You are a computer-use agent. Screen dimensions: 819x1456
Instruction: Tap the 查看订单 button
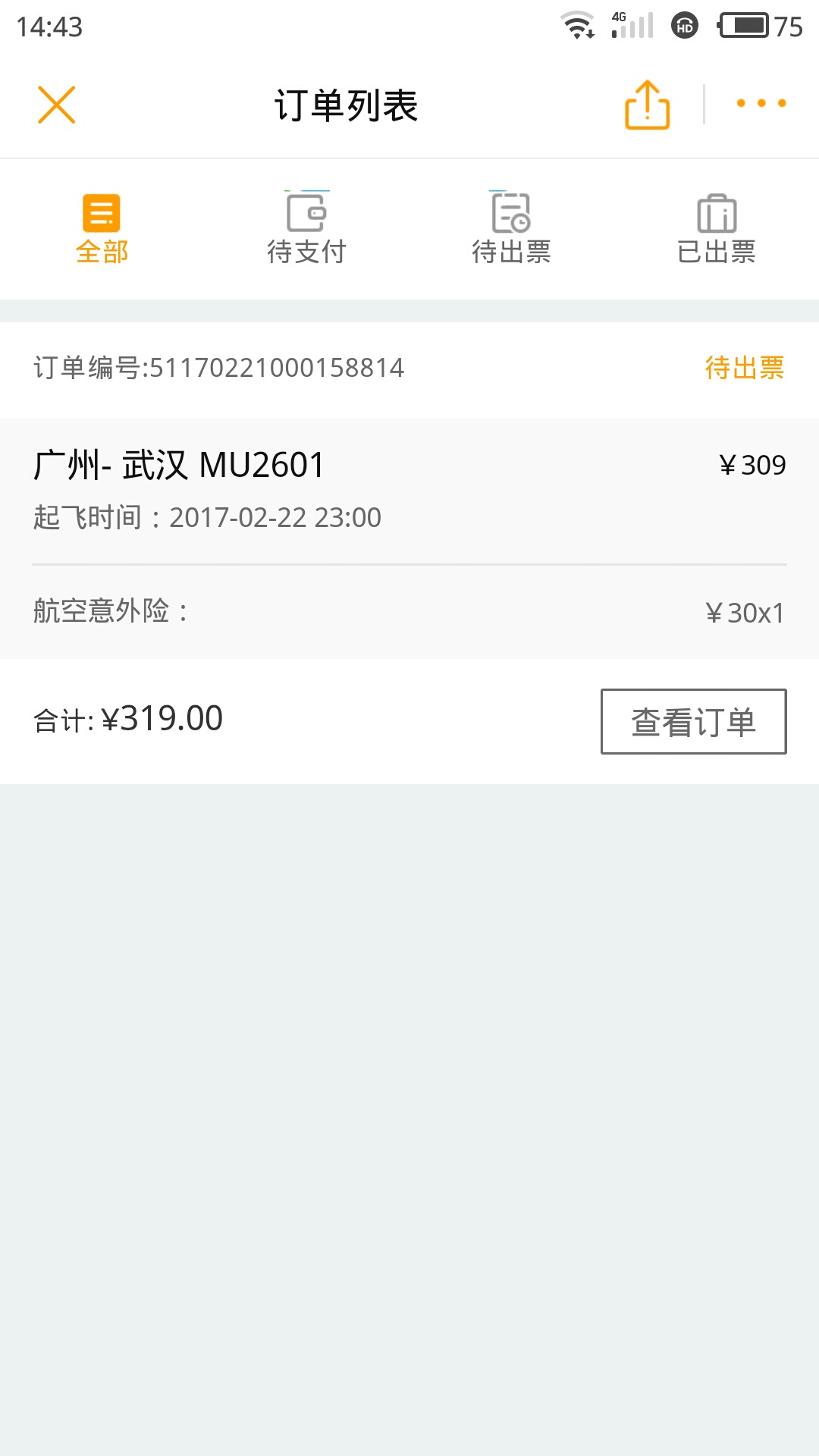pos(693,721)
